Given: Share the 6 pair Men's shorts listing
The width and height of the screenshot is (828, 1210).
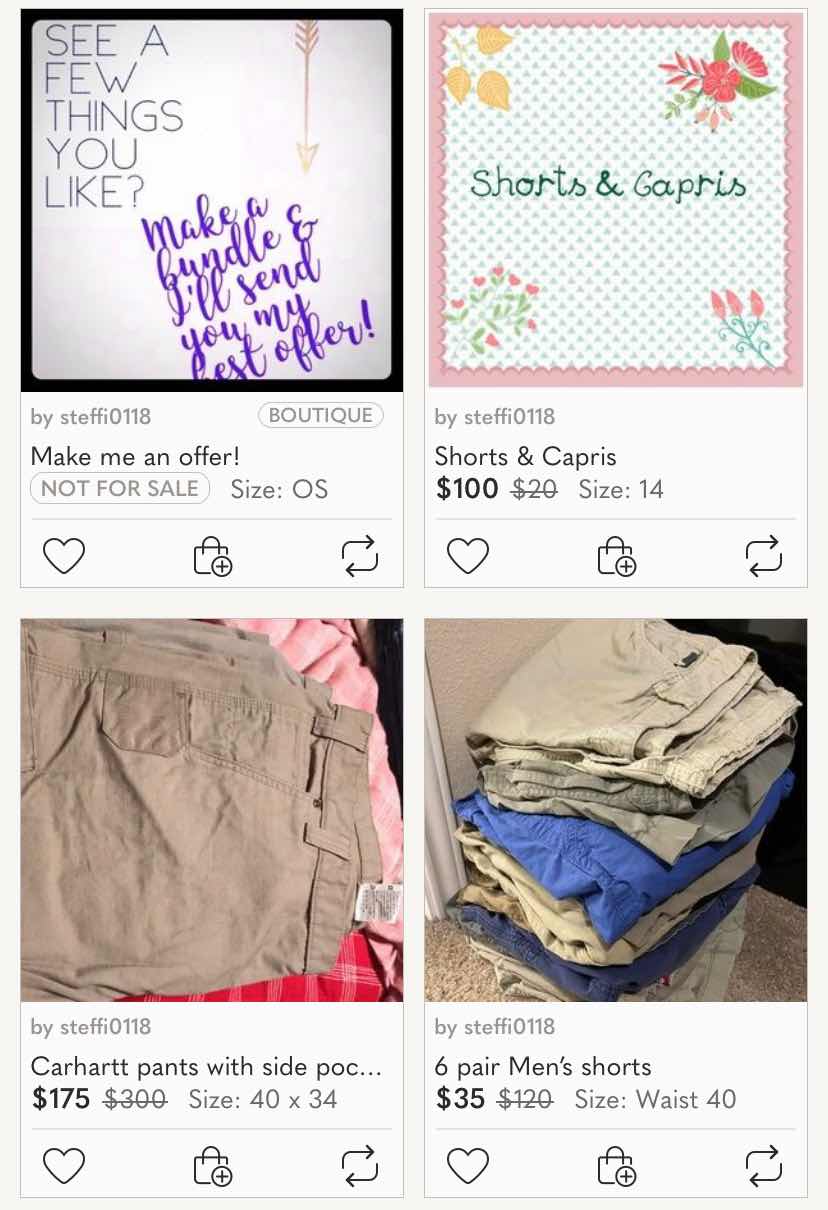Looking at the screenshot, I should point(764,1166).
